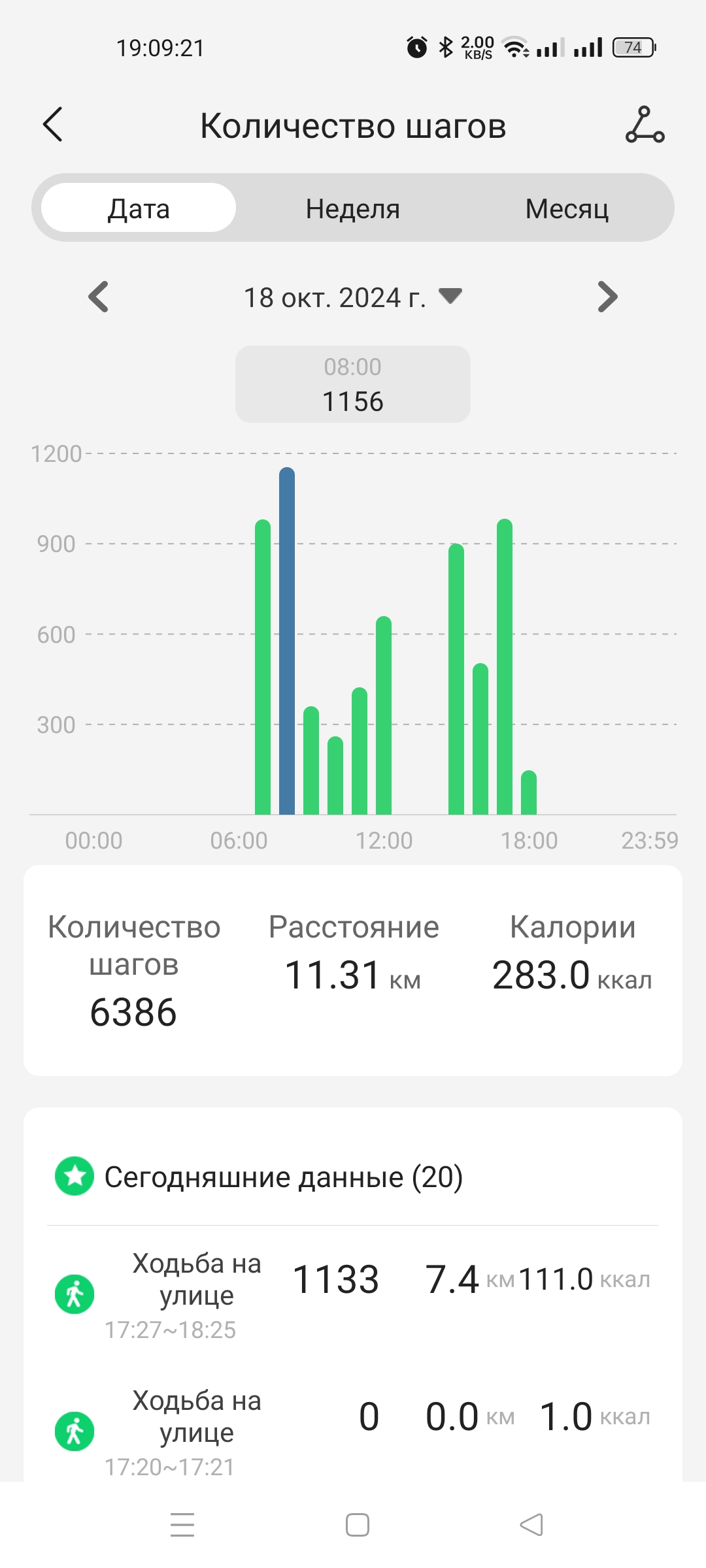The height and width of the screenshot is (1568, 706).
Task: Select the Дата tab
Action: click(x=139, y=209)
